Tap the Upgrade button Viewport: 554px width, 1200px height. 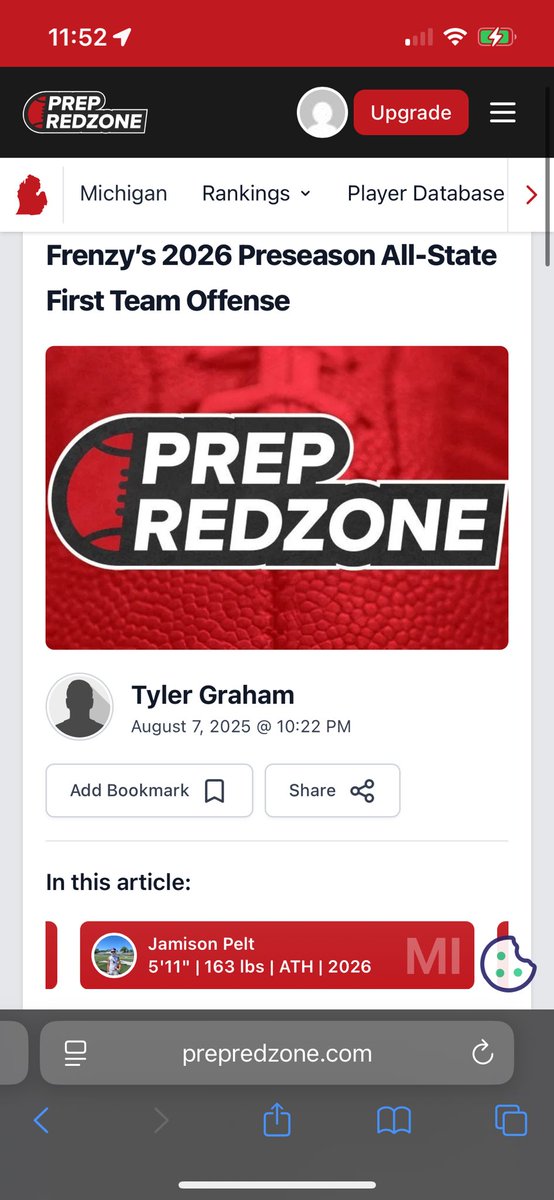(x=411, y=113)
